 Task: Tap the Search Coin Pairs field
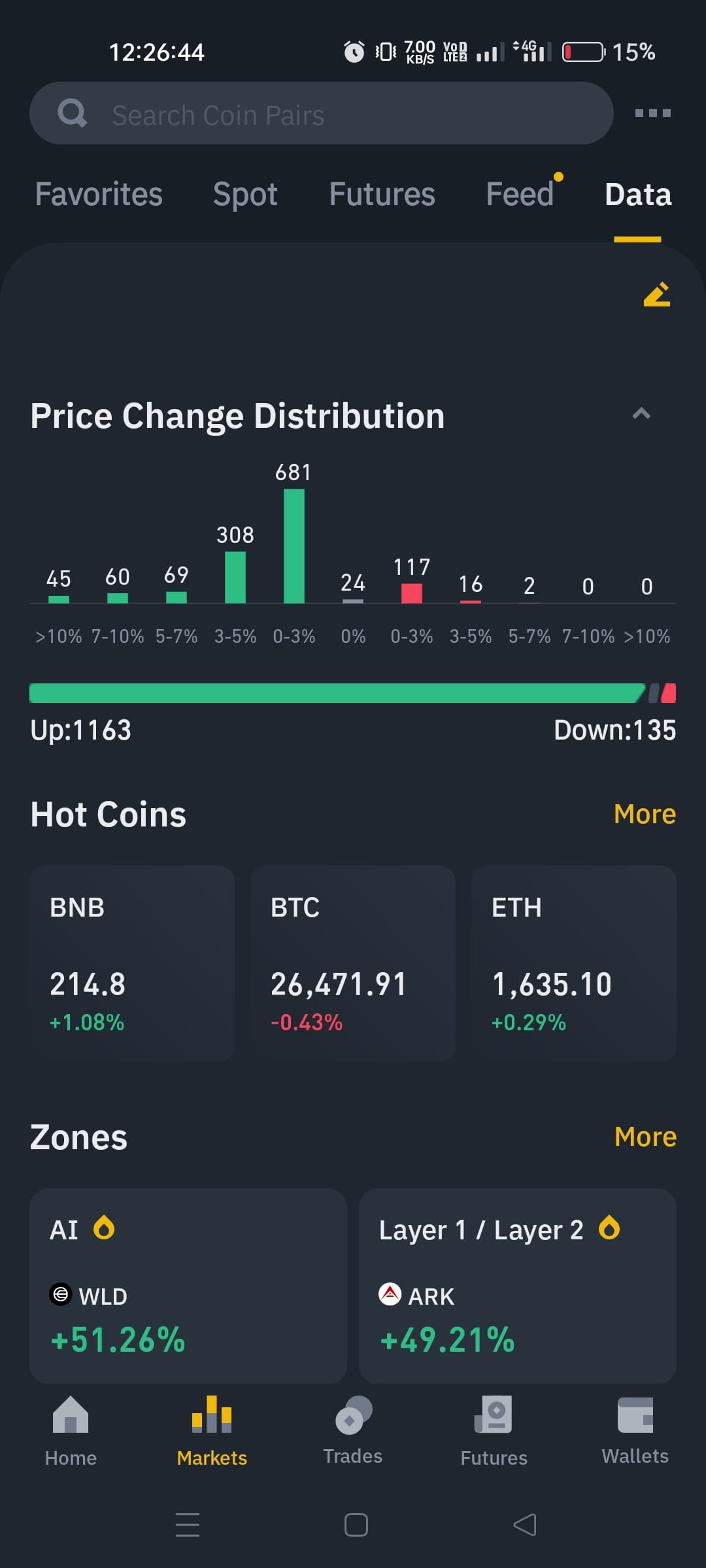point(320,114)
